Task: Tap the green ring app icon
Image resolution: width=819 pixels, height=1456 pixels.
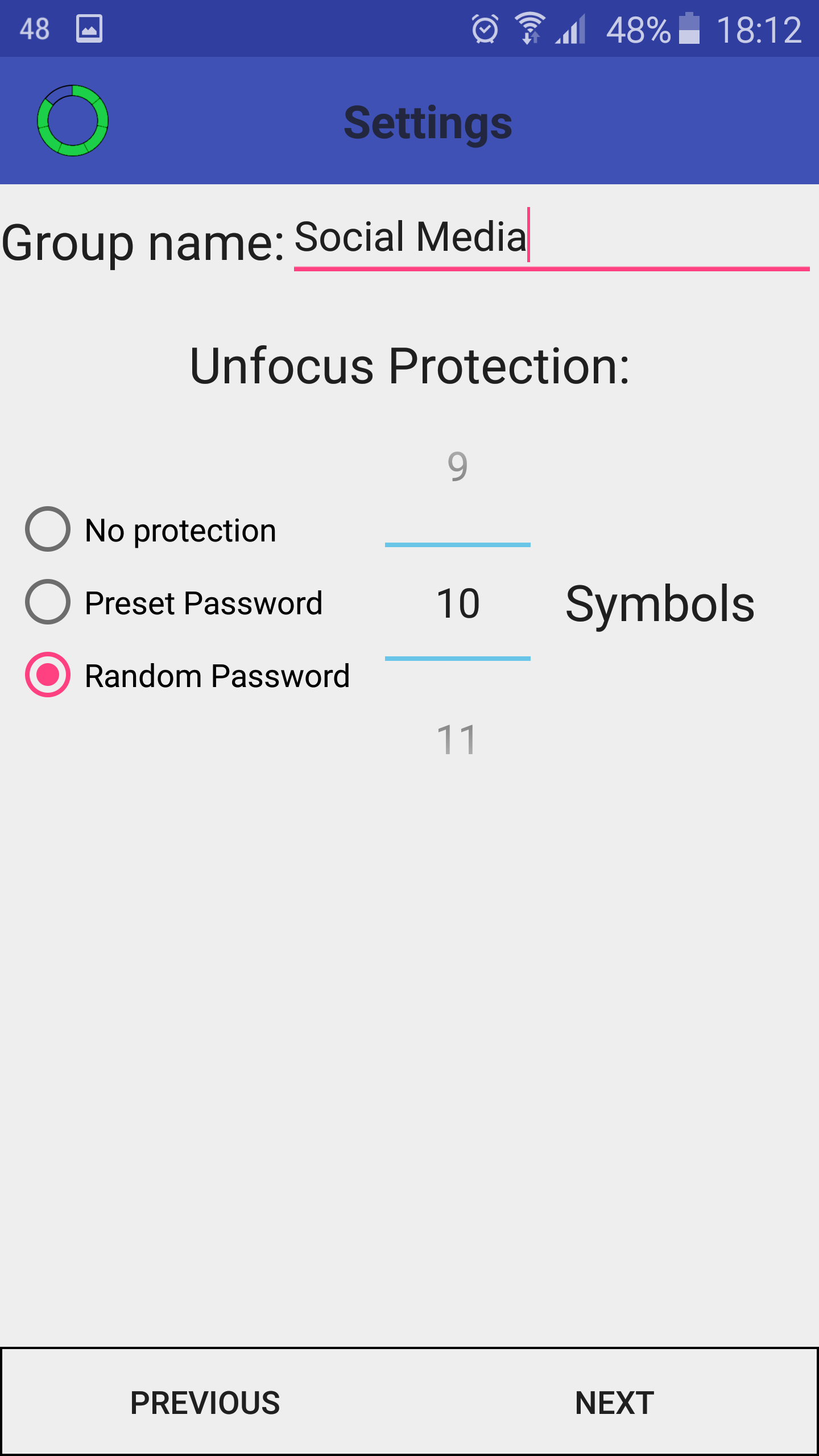Action: click(x=73, y=121)
